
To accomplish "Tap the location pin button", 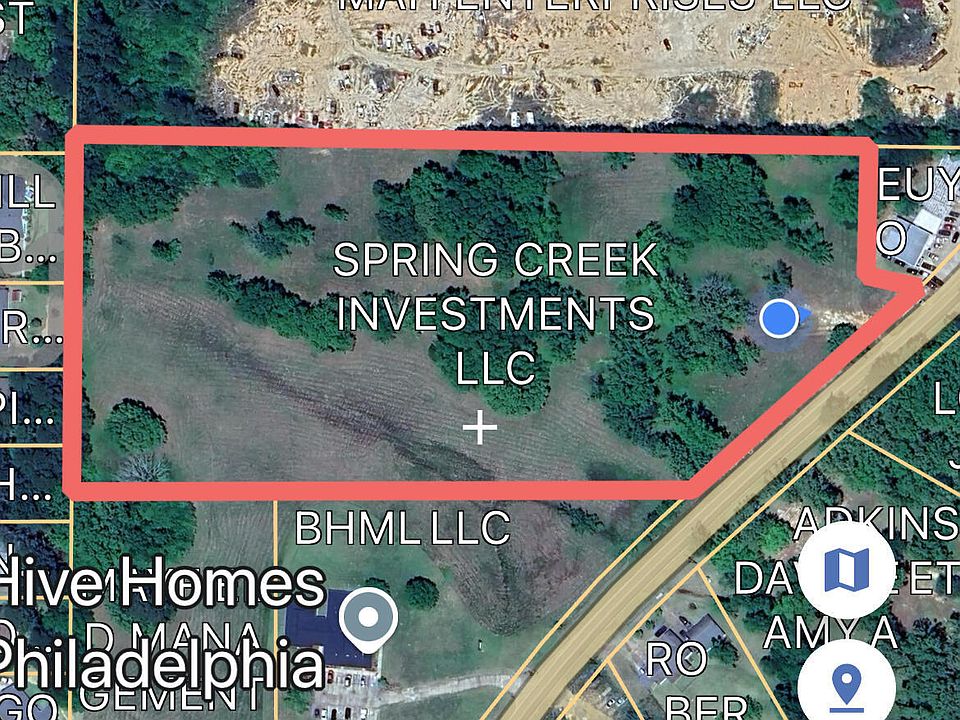I will pyautogui.click(x=848, y=685).
